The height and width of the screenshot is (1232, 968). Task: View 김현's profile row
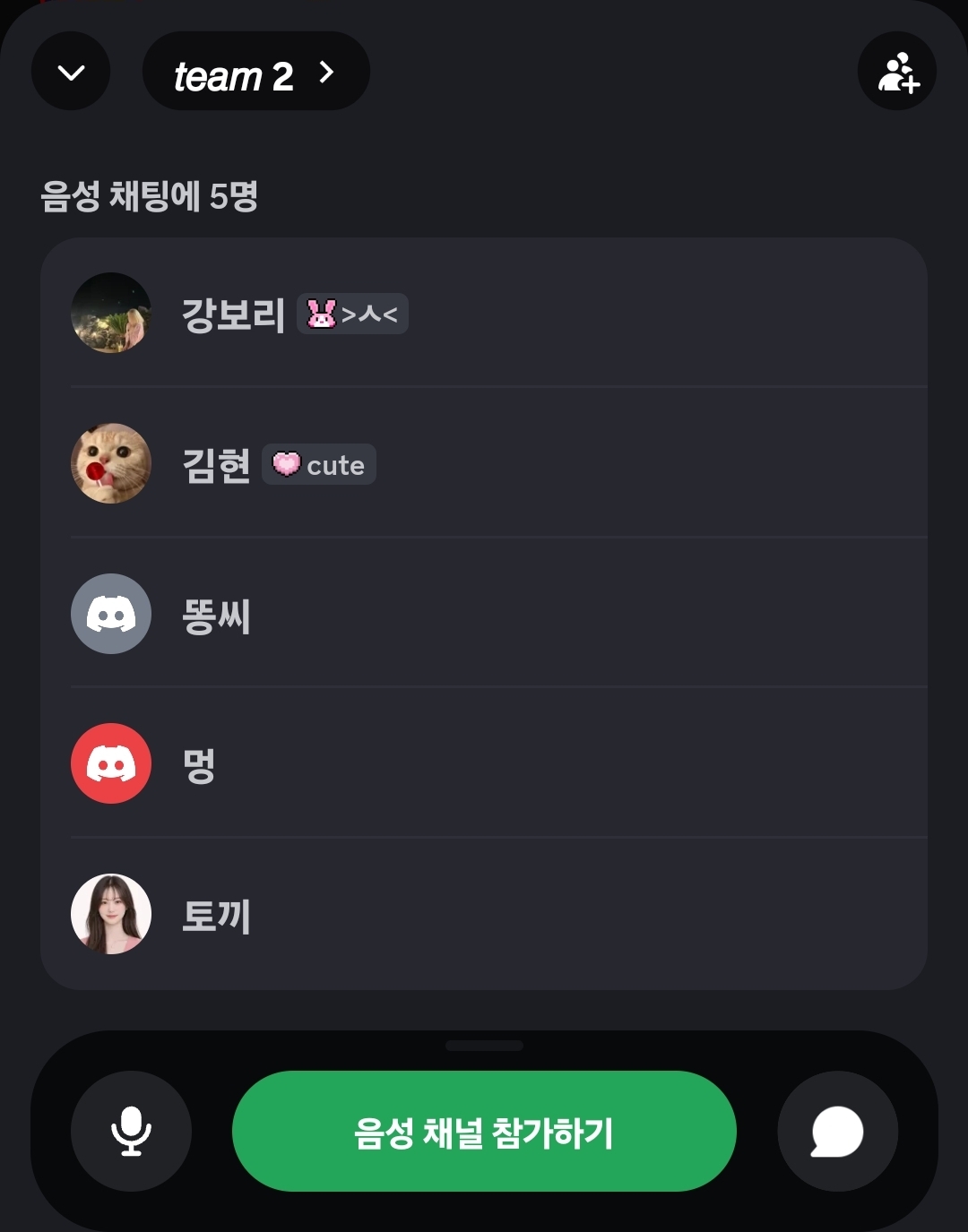[484, 463]
